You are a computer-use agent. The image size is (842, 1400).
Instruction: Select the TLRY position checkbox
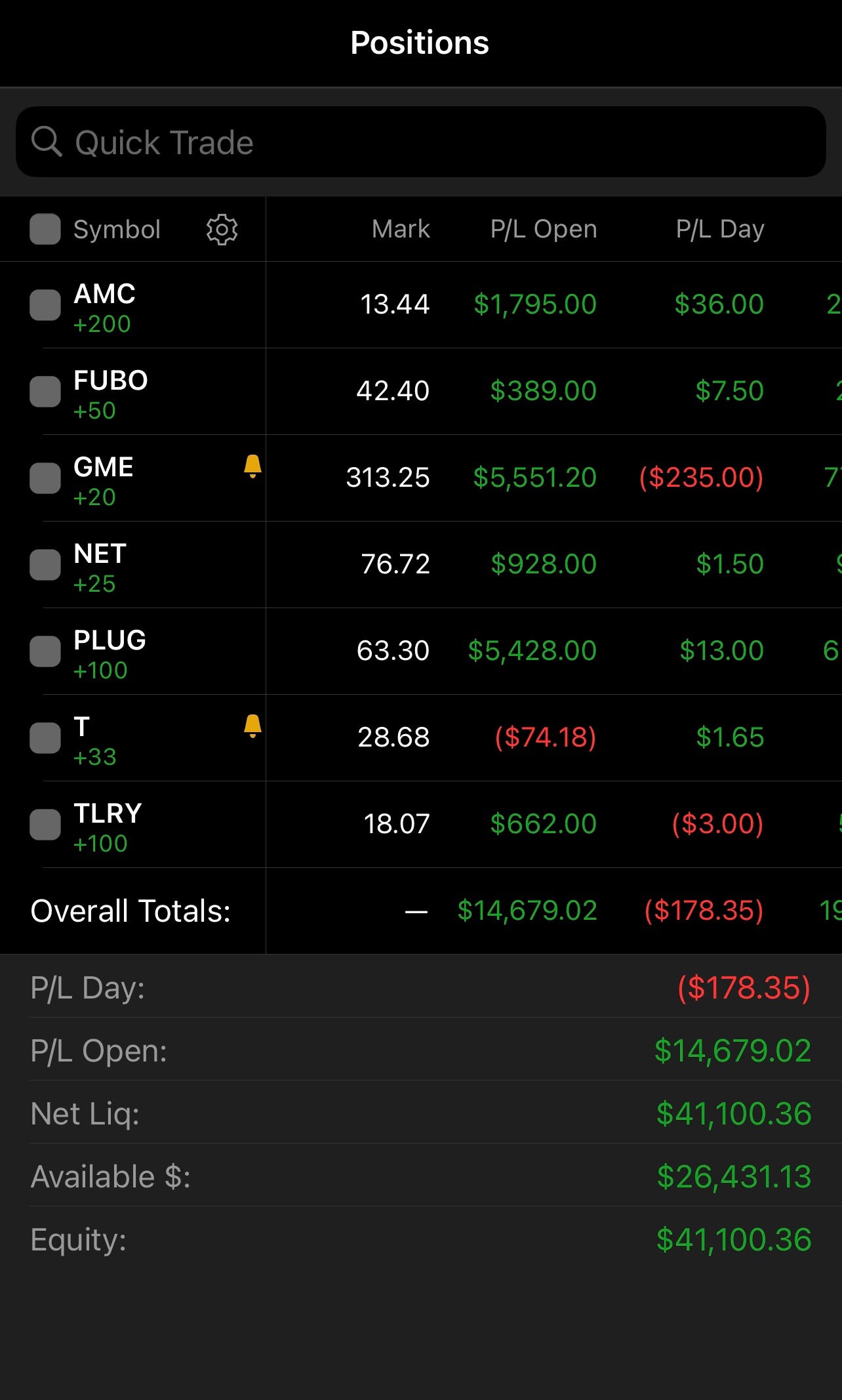coord(45,825)
